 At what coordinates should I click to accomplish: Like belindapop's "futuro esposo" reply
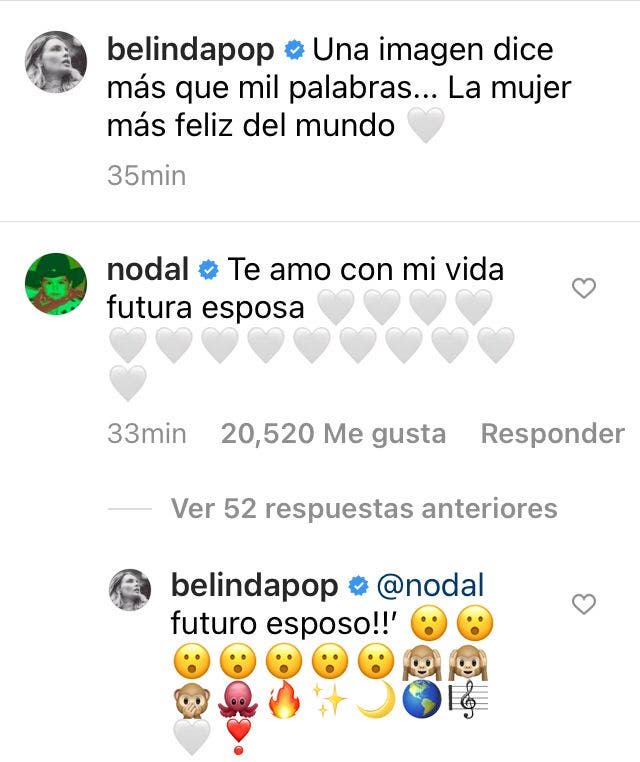click(583, 603)
